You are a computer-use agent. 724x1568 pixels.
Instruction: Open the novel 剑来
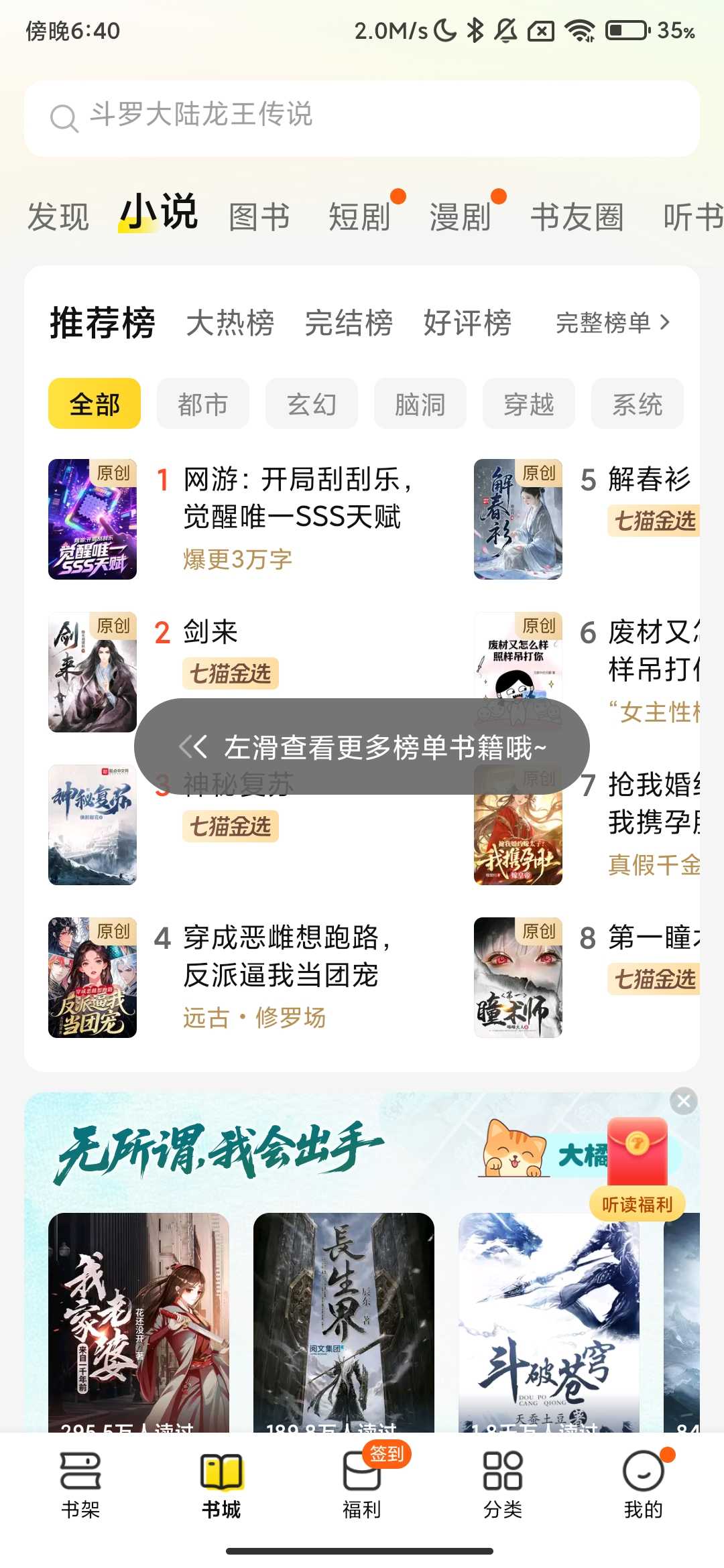pos(209,631)
